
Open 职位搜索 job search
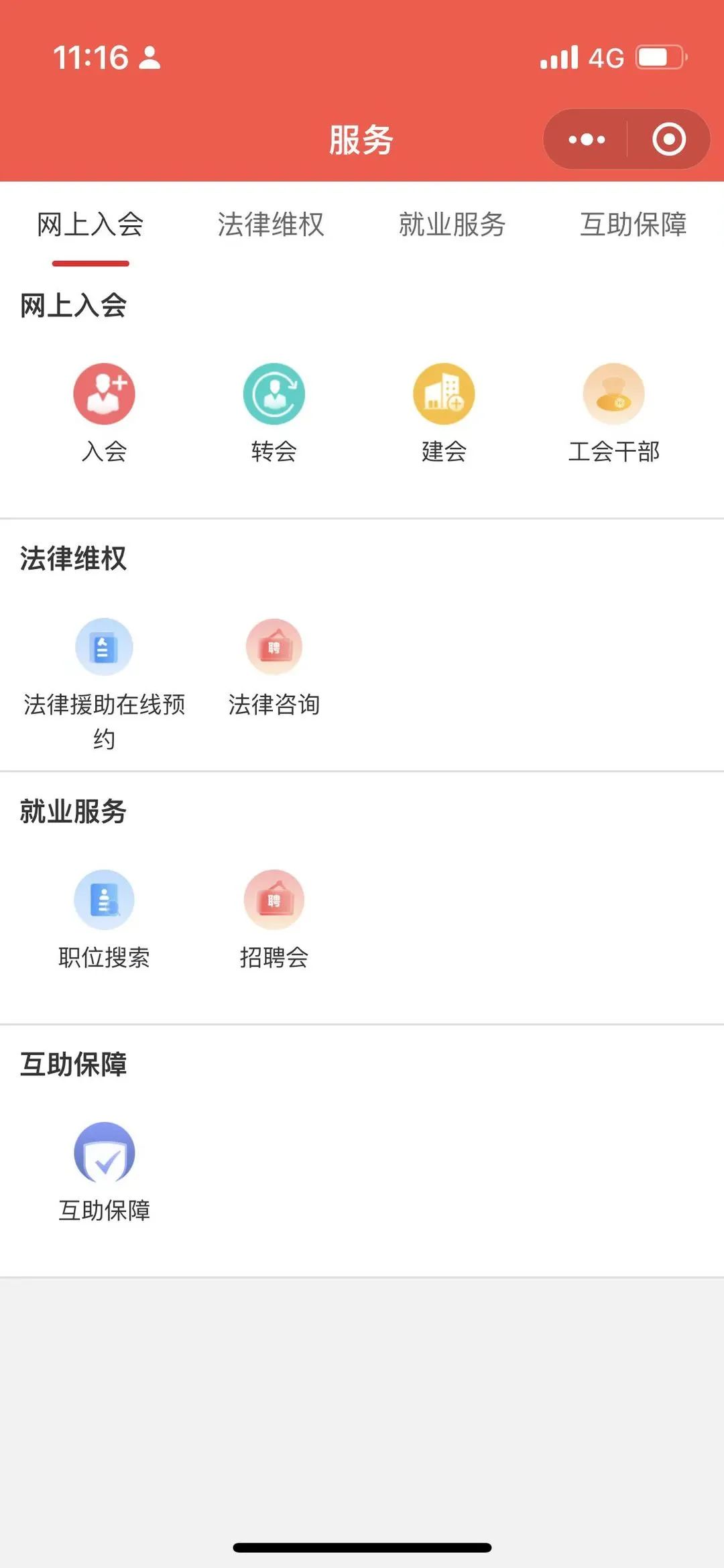coord(104,920)
